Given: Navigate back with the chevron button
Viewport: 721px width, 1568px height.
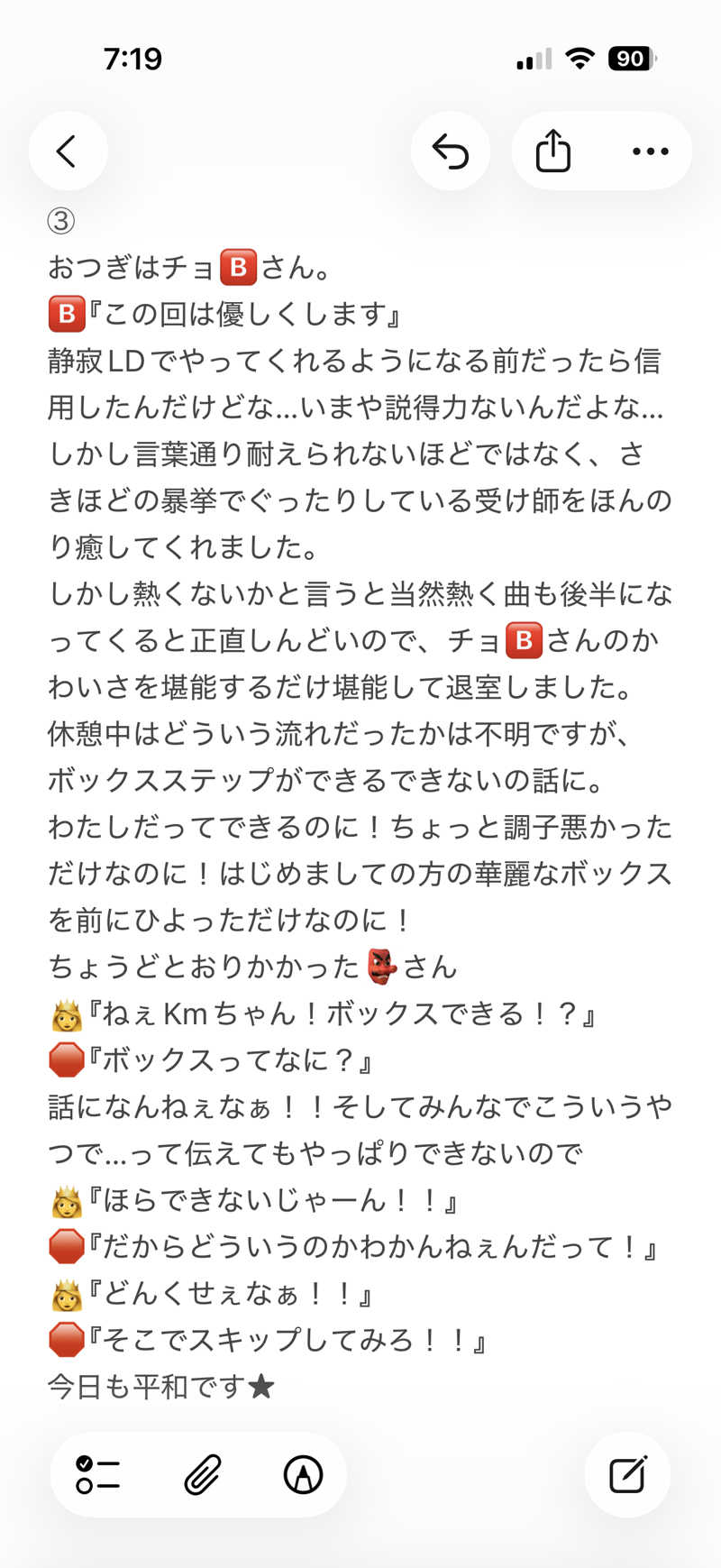Looking at the screenshot, I should (x=68, y=151).
